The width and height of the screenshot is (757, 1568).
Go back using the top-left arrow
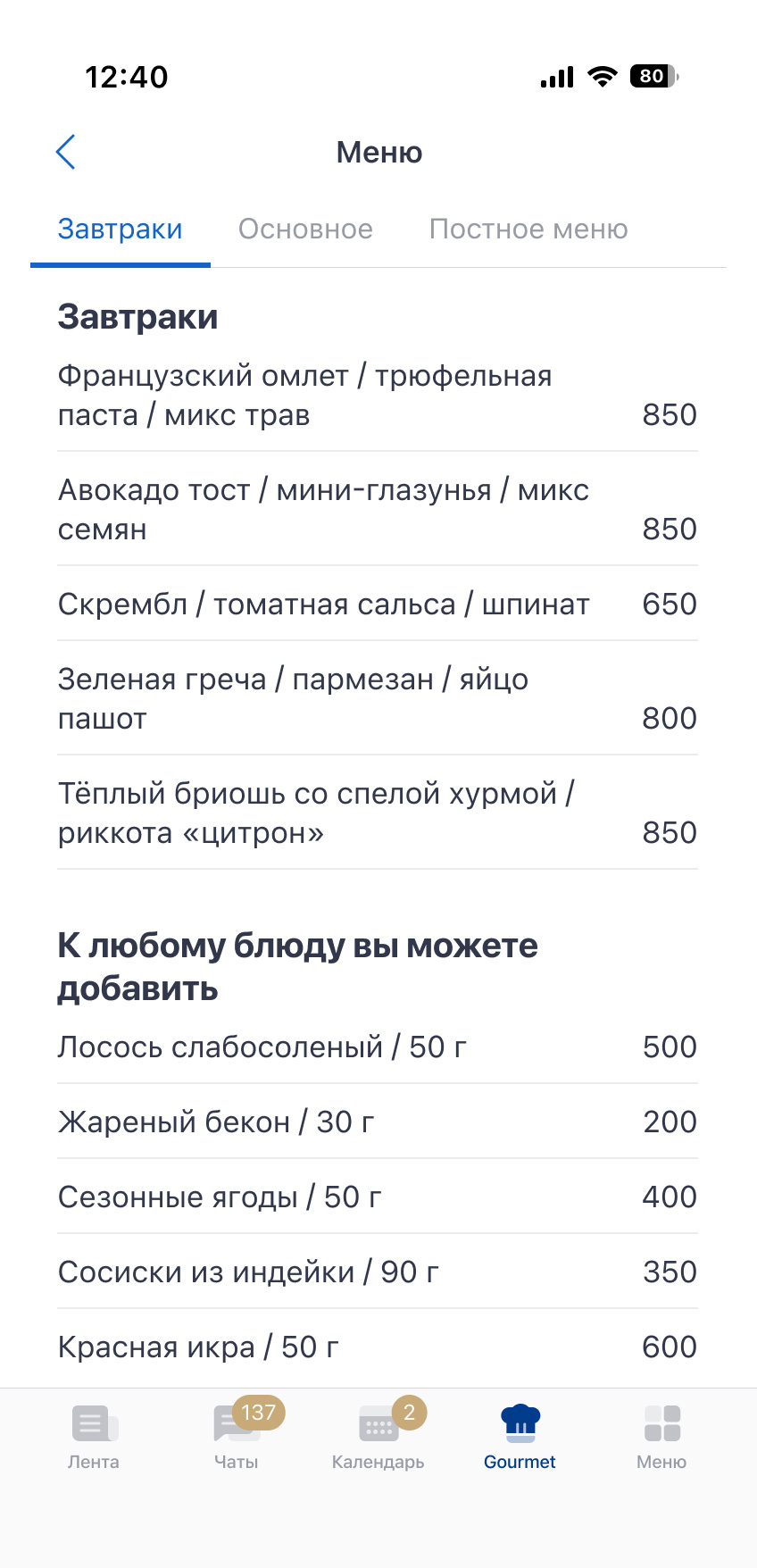pyautogui.click(x=65, y=152)
